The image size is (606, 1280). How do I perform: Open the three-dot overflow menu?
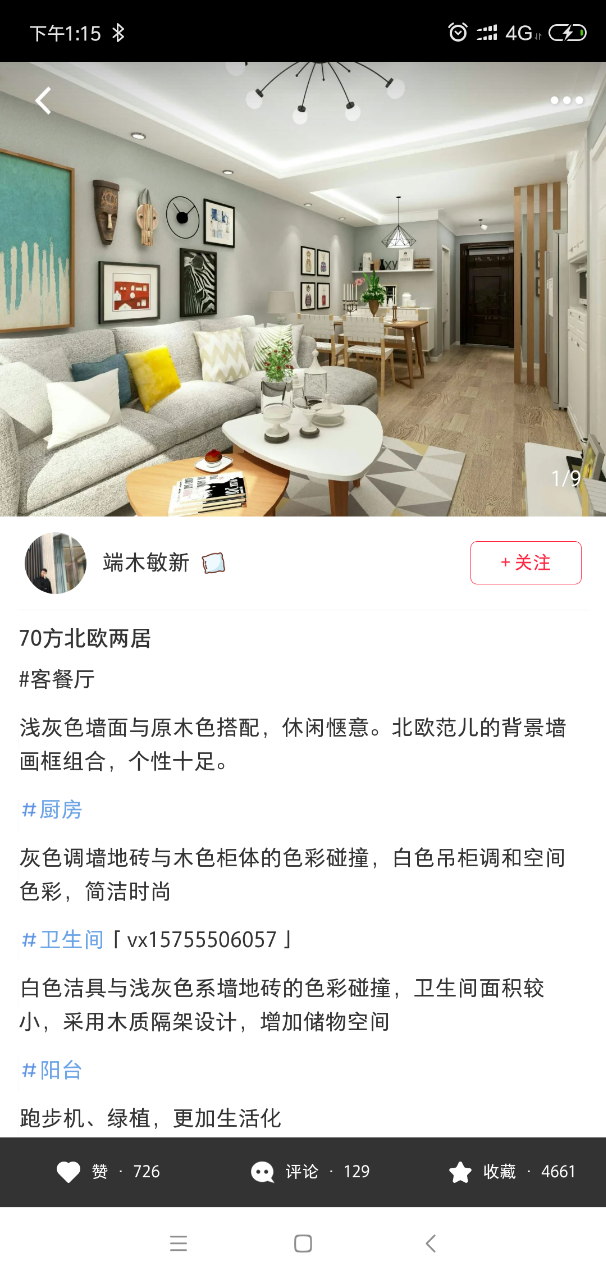(x=566, y=100)
